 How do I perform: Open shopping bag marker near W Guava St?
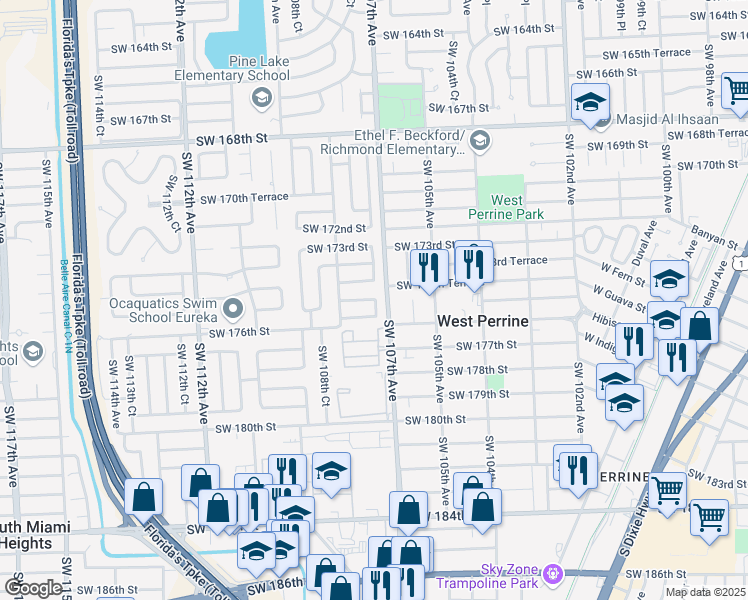(x=699, y=328)
